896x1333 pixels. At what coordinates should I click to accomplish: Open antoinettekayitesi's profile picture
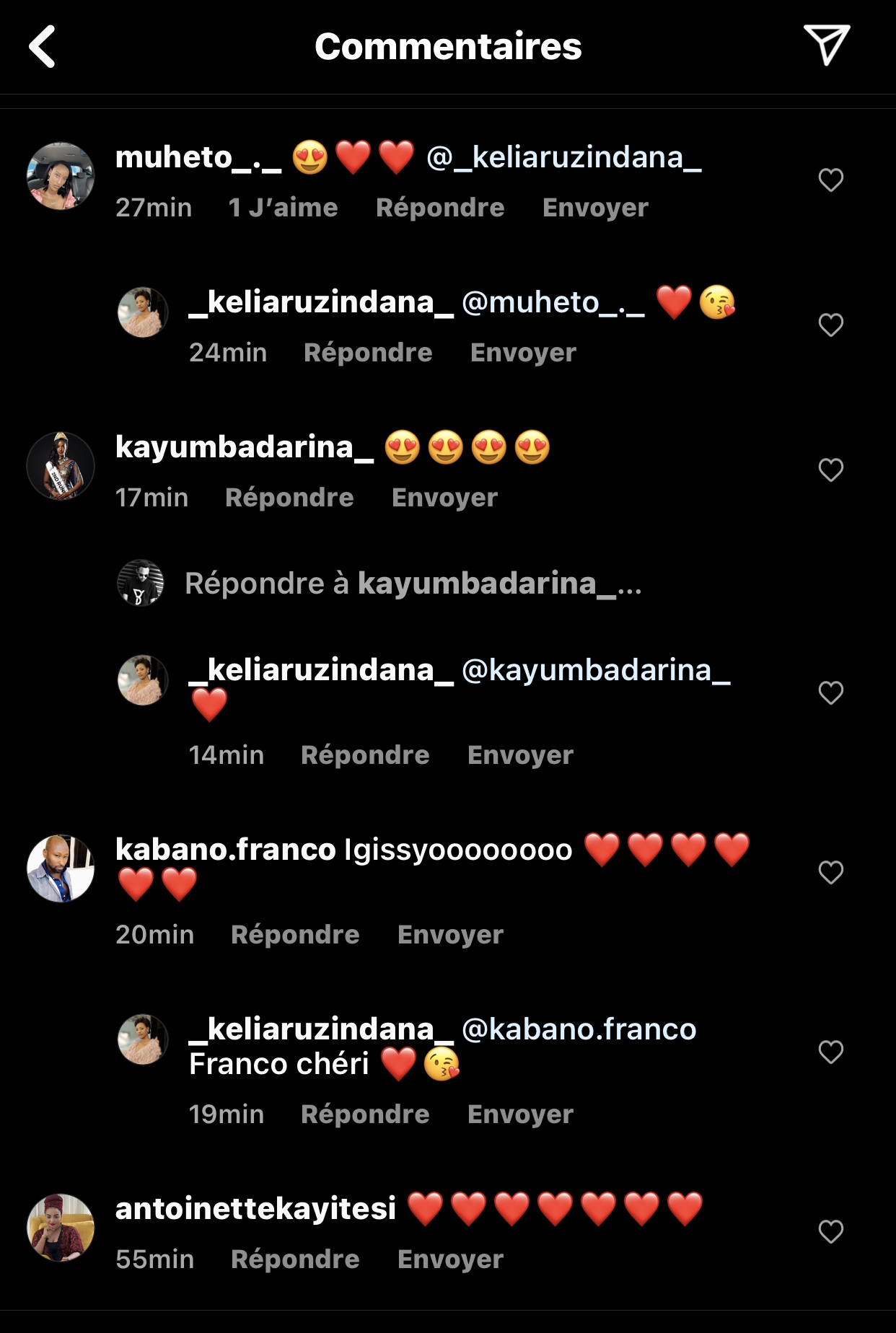(x=61, y=1228)
